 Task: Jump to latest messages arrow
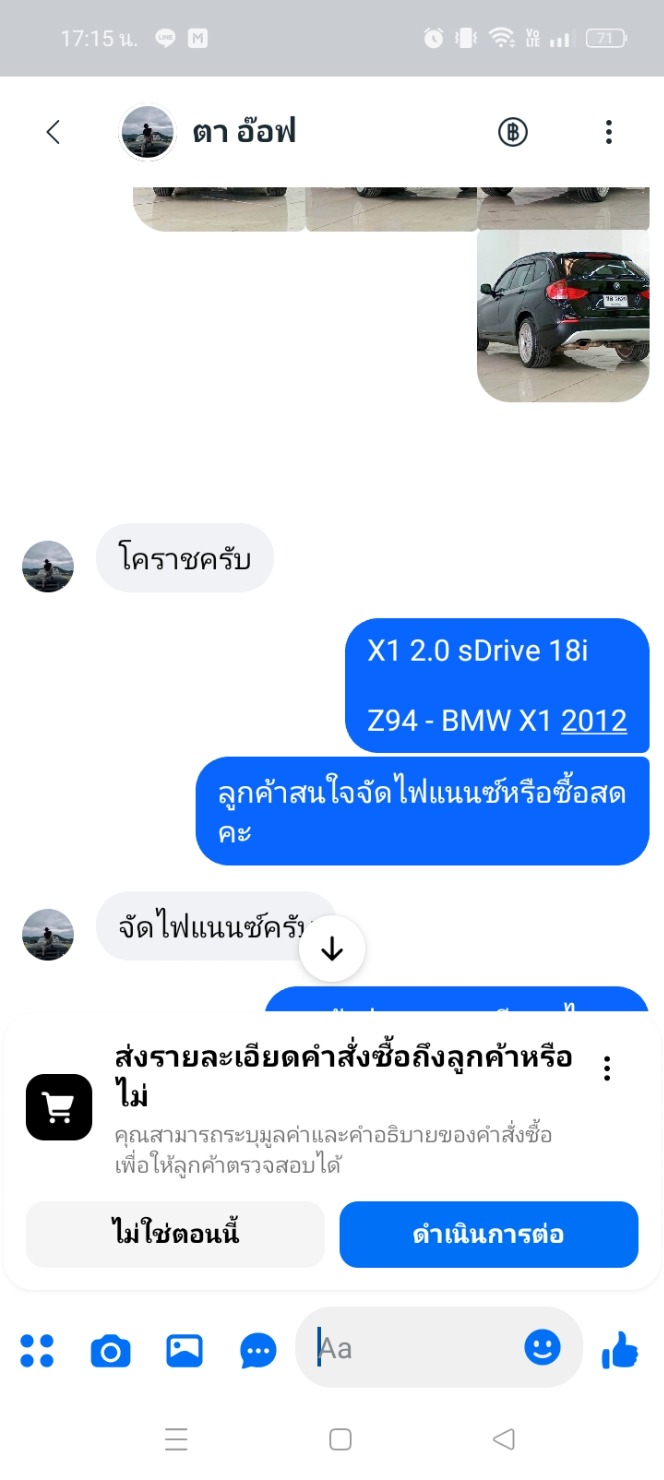tap(332, 950)
